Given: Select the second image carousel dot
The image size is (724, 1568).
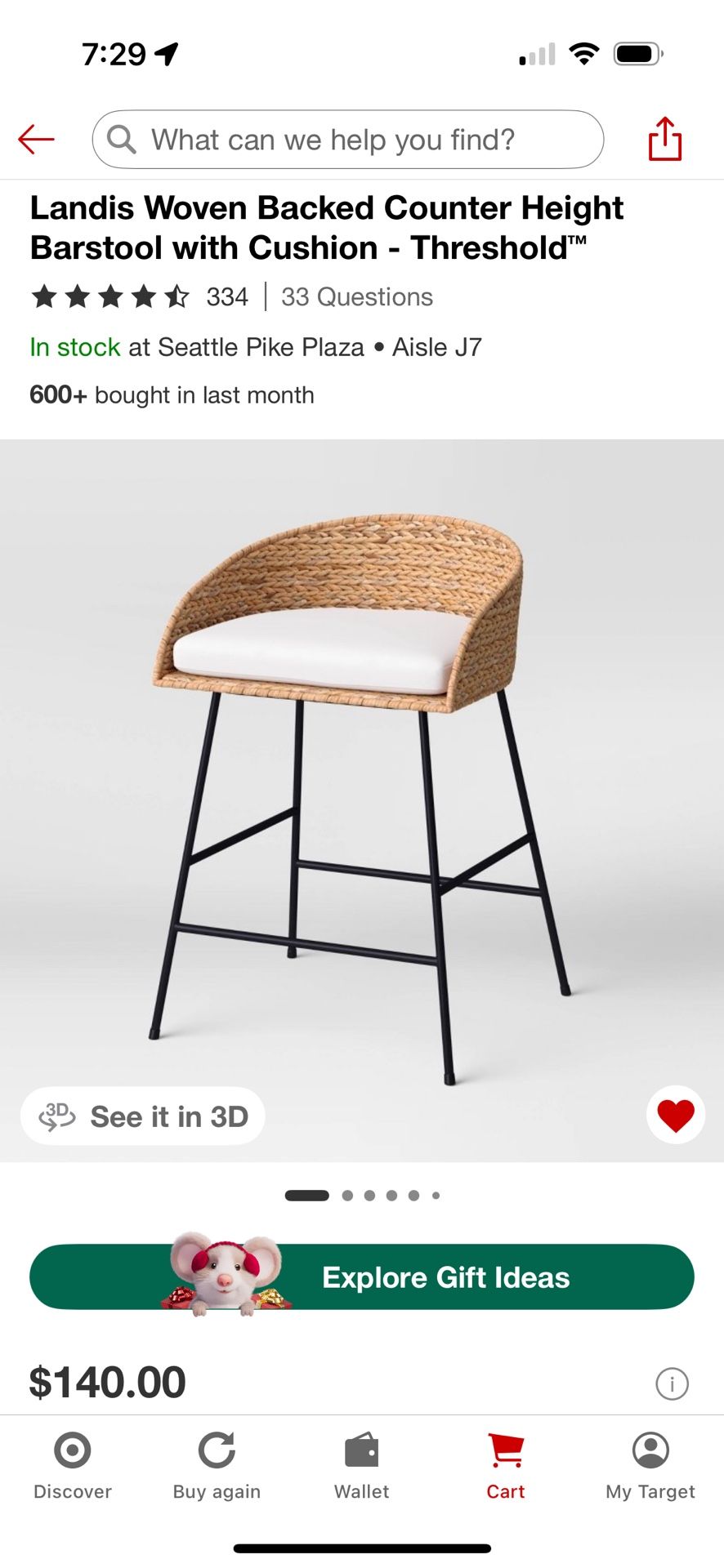Looking at the screenshot, I should (347, 1195).
